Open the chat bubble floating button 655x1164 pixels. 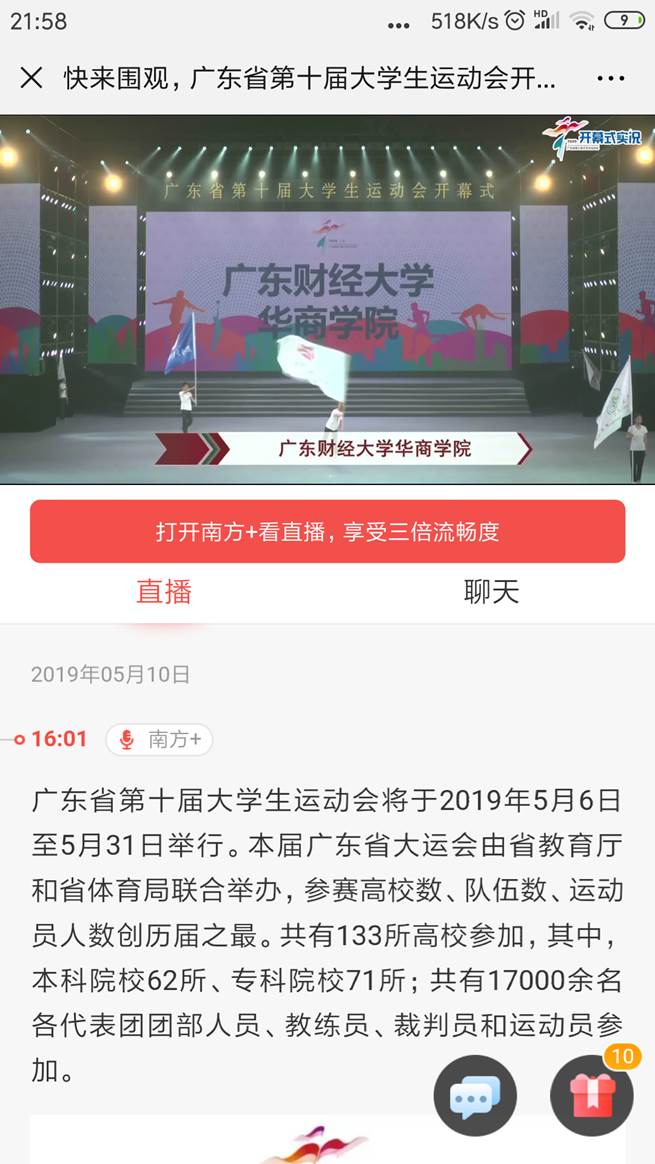[x=475, y=1096]
